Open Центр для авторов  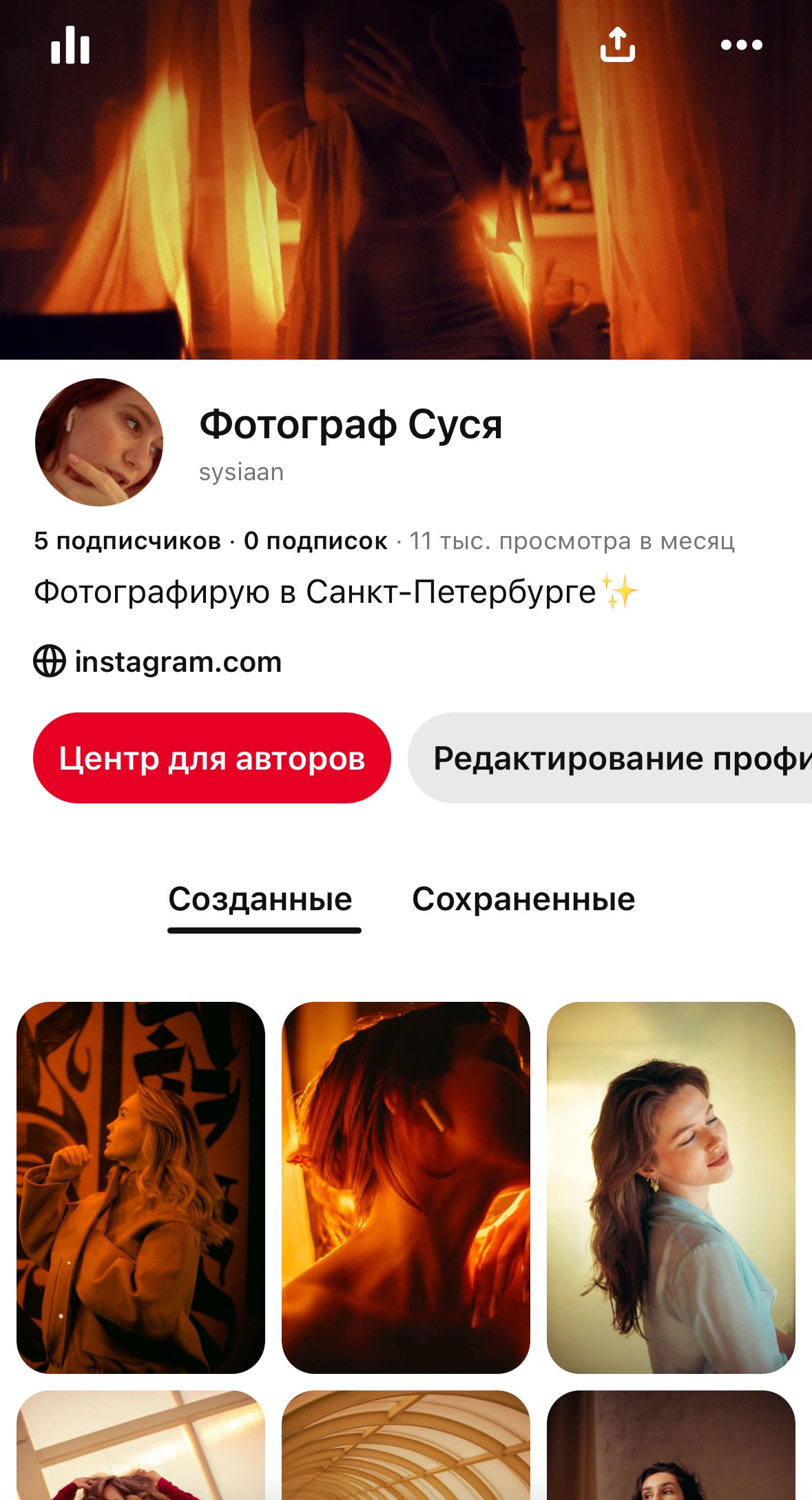point(211,759)
